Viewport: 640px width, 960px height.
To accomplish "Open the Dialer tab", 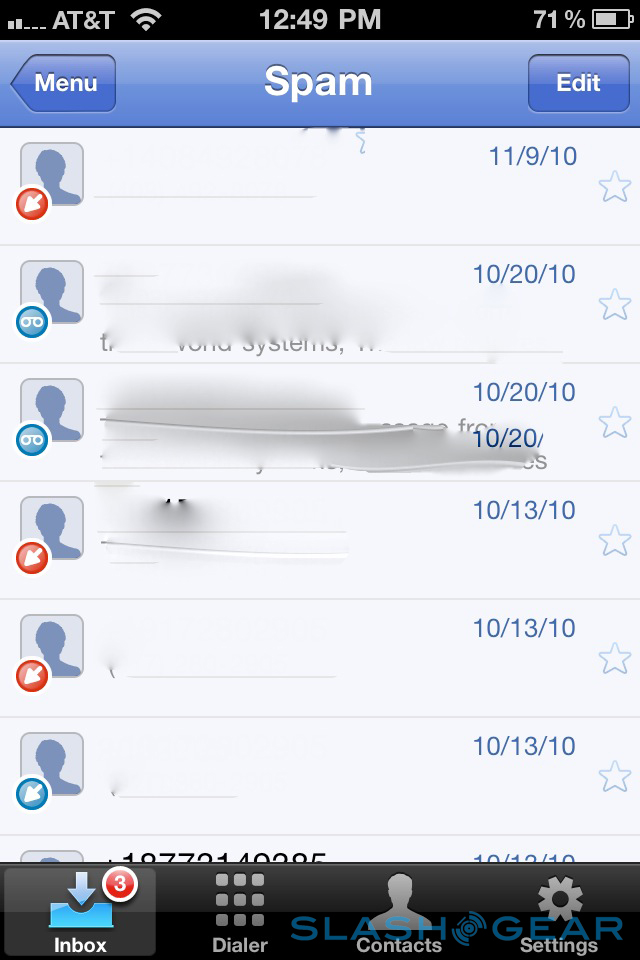I will 240,912.
